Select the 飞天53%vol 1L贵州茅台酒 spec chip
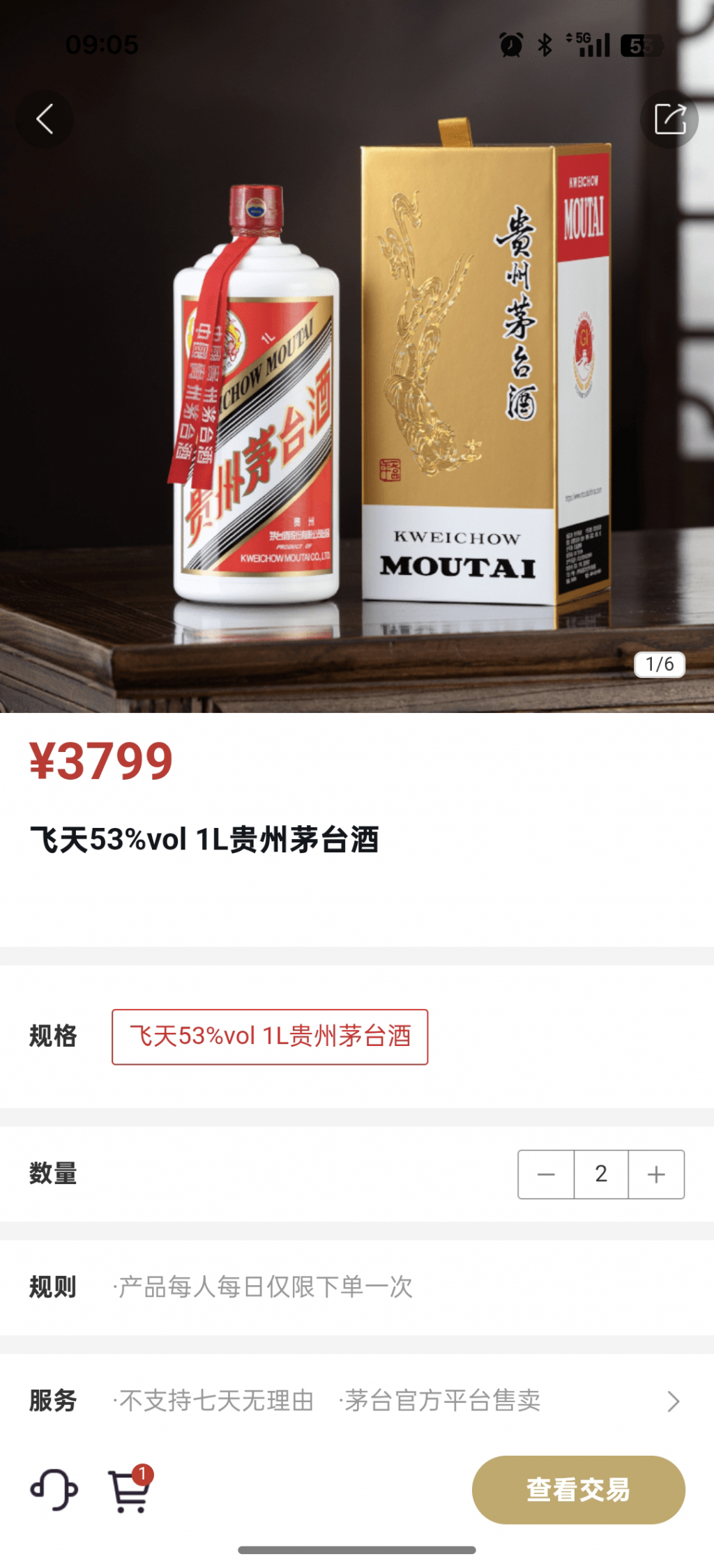This screenshot has height=1568, width=714. pyautogui.click(x=270, y=1036)
